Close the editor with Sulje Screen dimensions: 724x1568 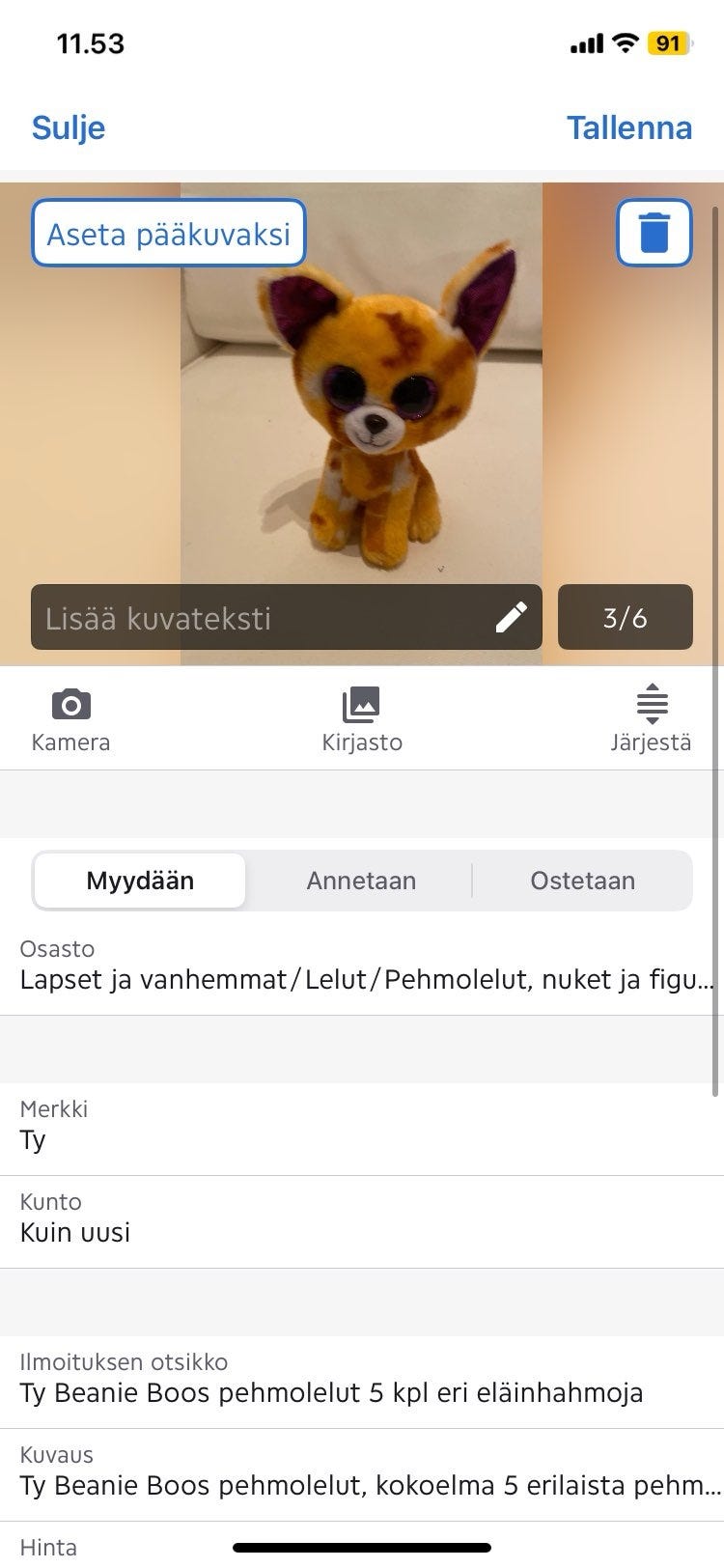coord(69,126)
